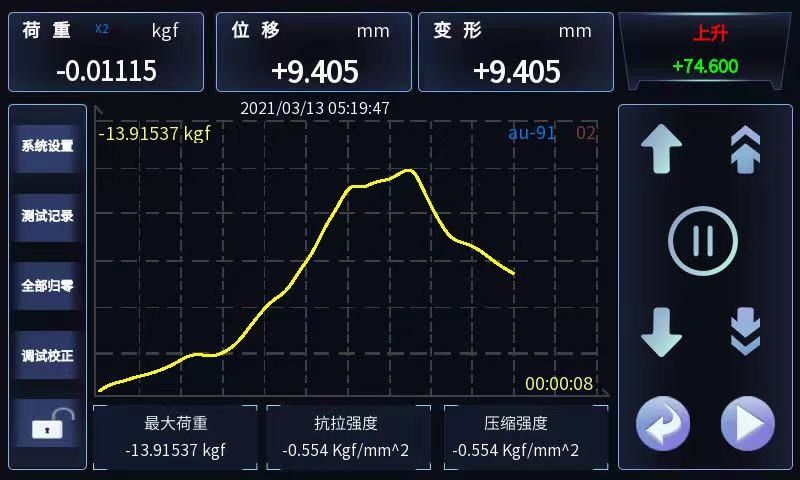Open 调试校正 calibration
Viewport: 800px width, 480px height.
point(47,355)
